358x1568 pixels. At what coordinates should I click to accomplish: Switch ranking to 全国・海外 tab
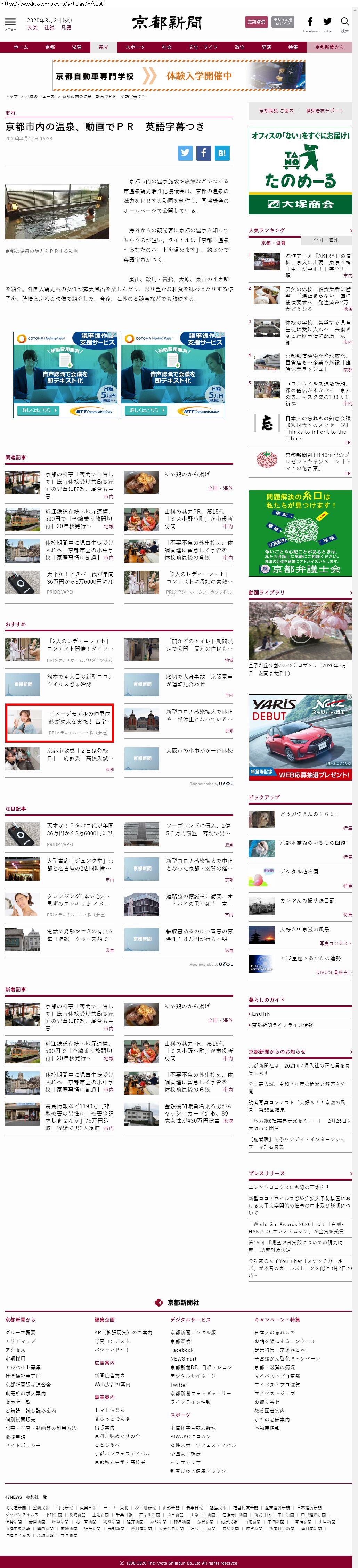pyautogui.click(x=325, y=240)
